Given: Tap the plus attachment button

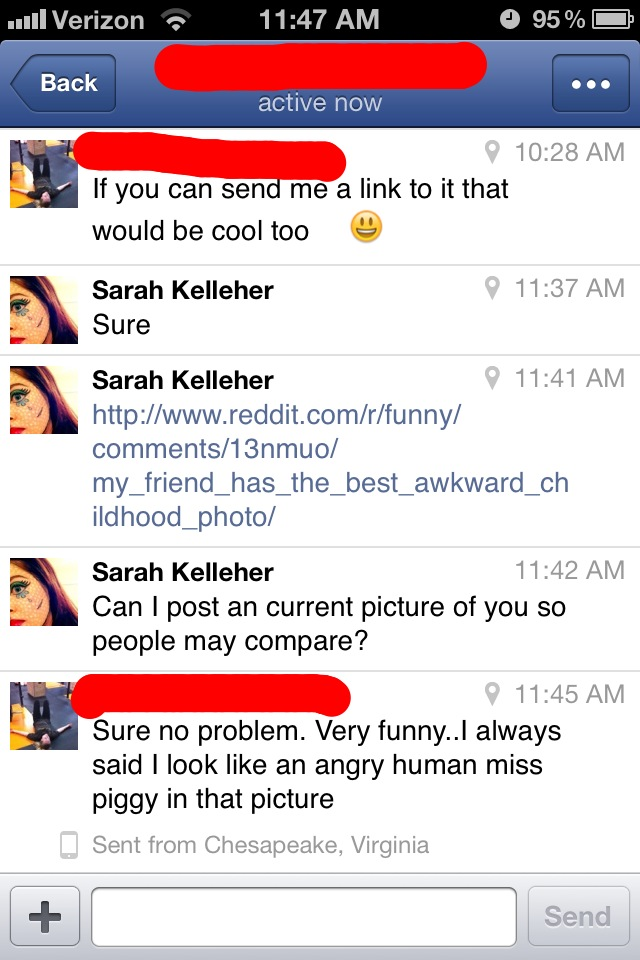Looking at the screenshot, I should click(x=45, y=916).
